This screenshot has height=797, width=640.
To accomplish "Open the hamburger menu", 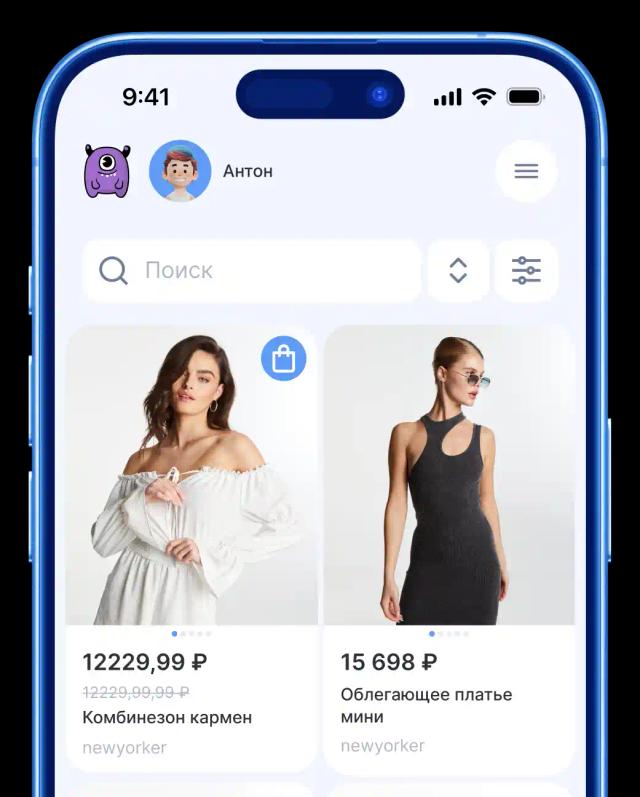I will 526,171.
